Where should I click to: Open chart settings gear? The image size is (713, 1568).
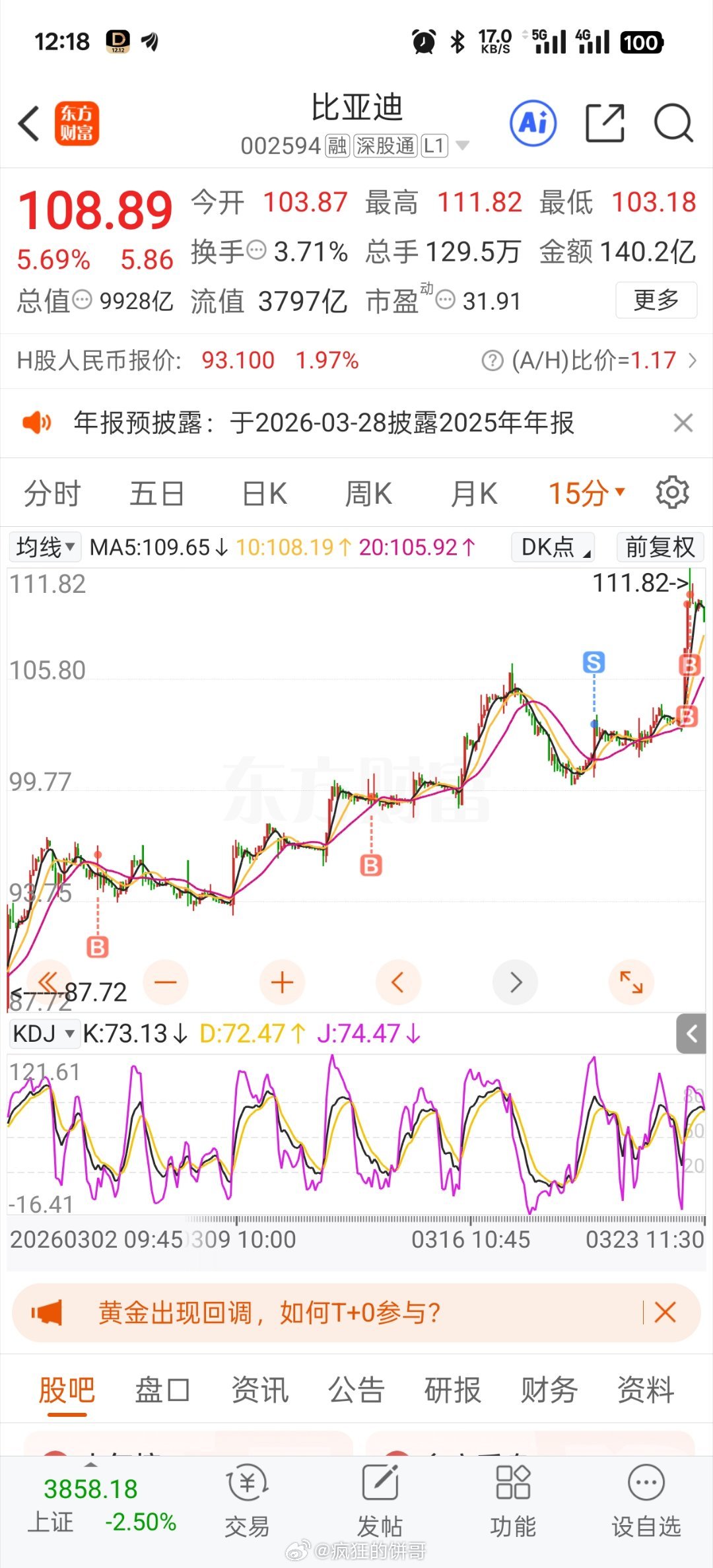tap(673, 492)
